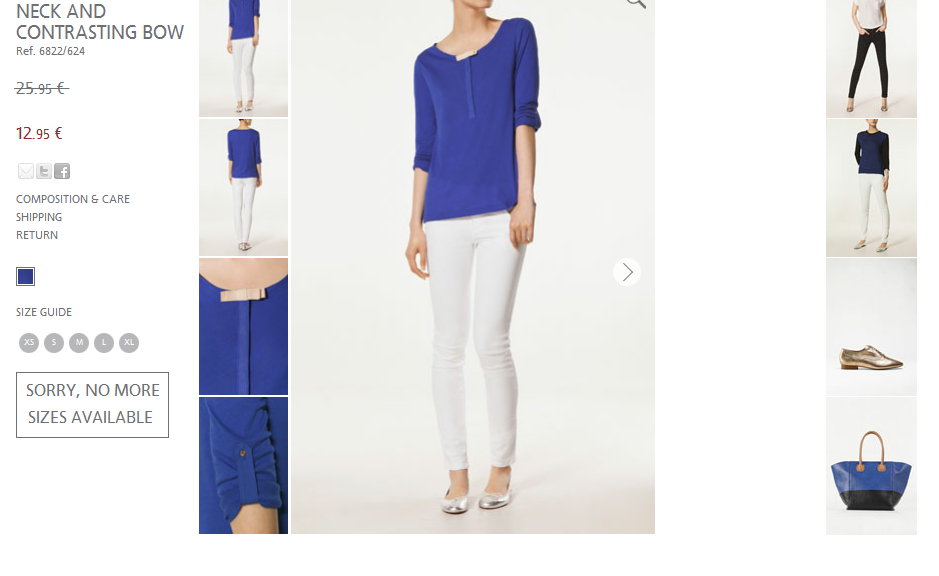This screenshot has height=576, width=939.
Task: Choose size M
Action: coord(79,343)
